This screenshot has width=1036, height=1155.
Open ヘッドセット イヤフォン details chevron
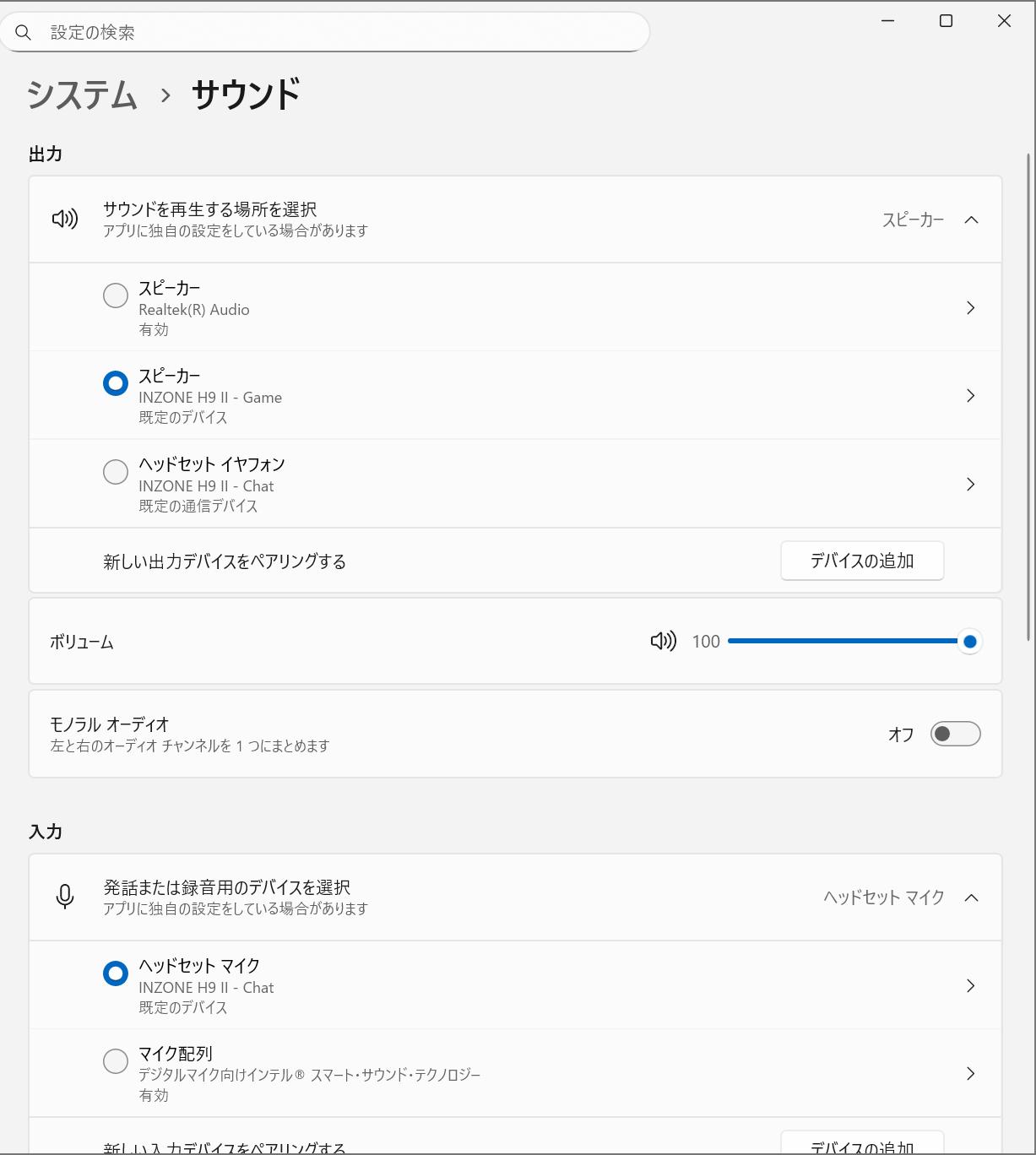(970, 485)
